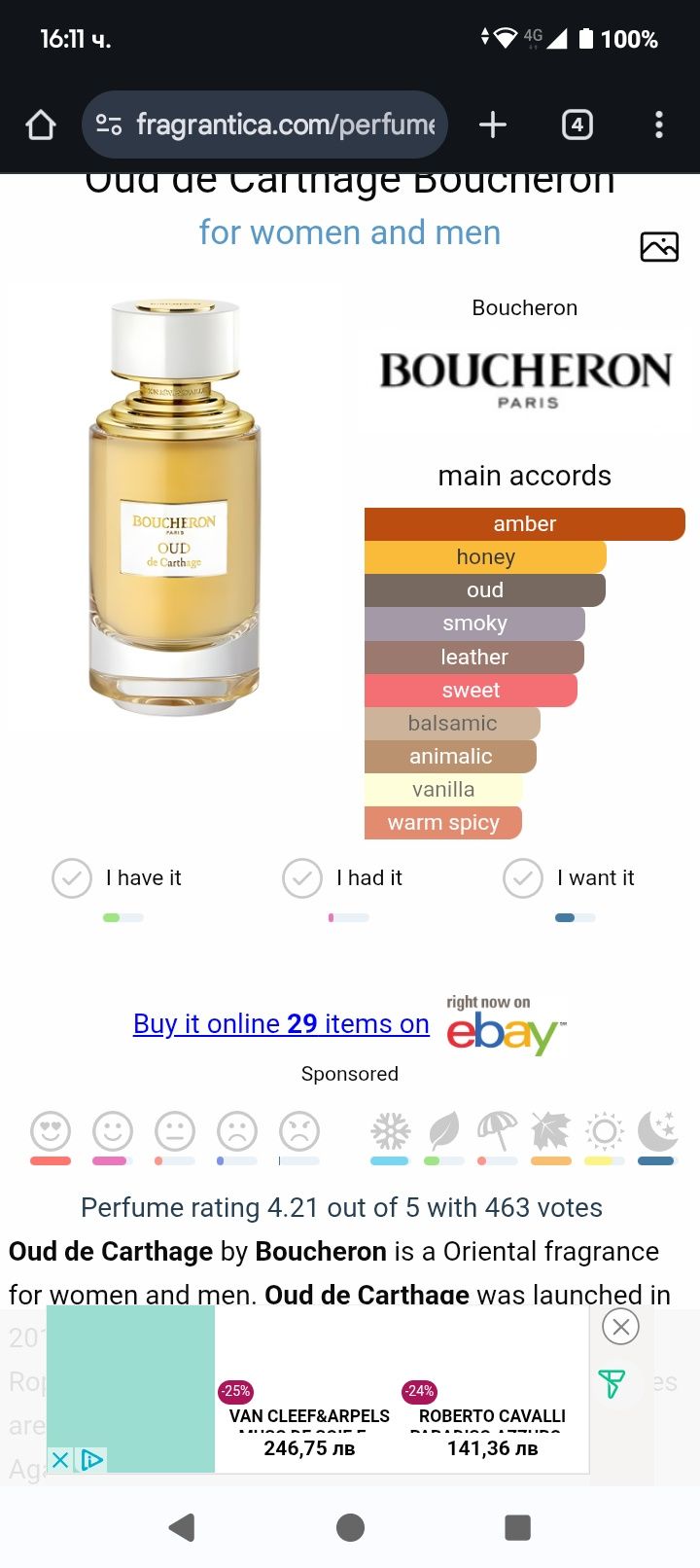
Task: Rate the perfume with the love face
Action: click(x=51, y=1131)
